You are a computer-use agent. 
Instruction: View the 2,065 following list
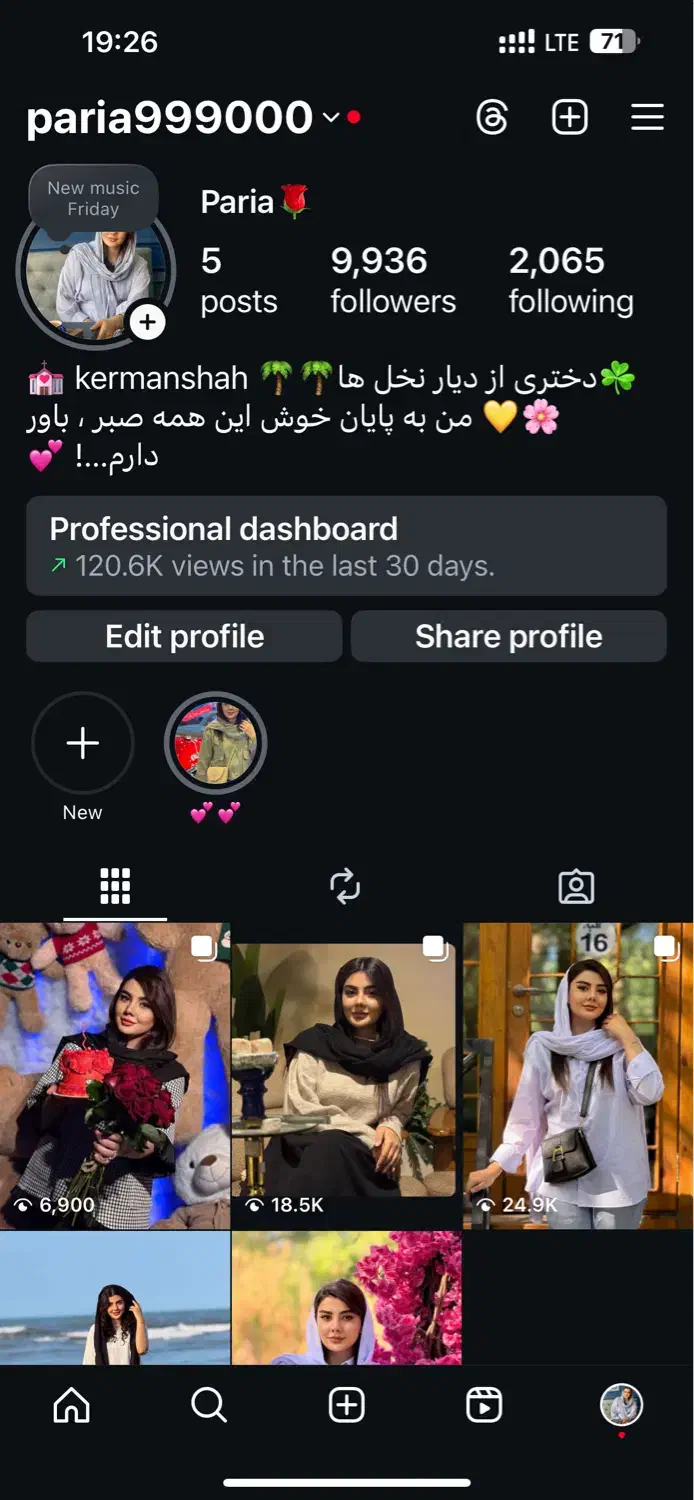tap(570, 279)
